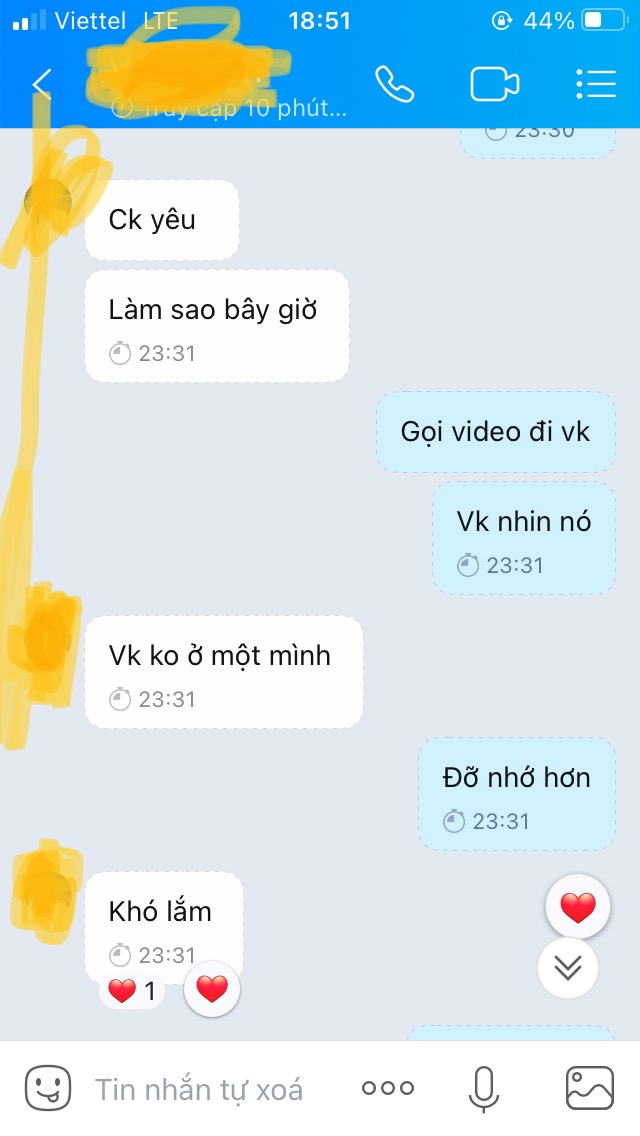
Task: Jump to the latest messages
Action: coord(568,967)
